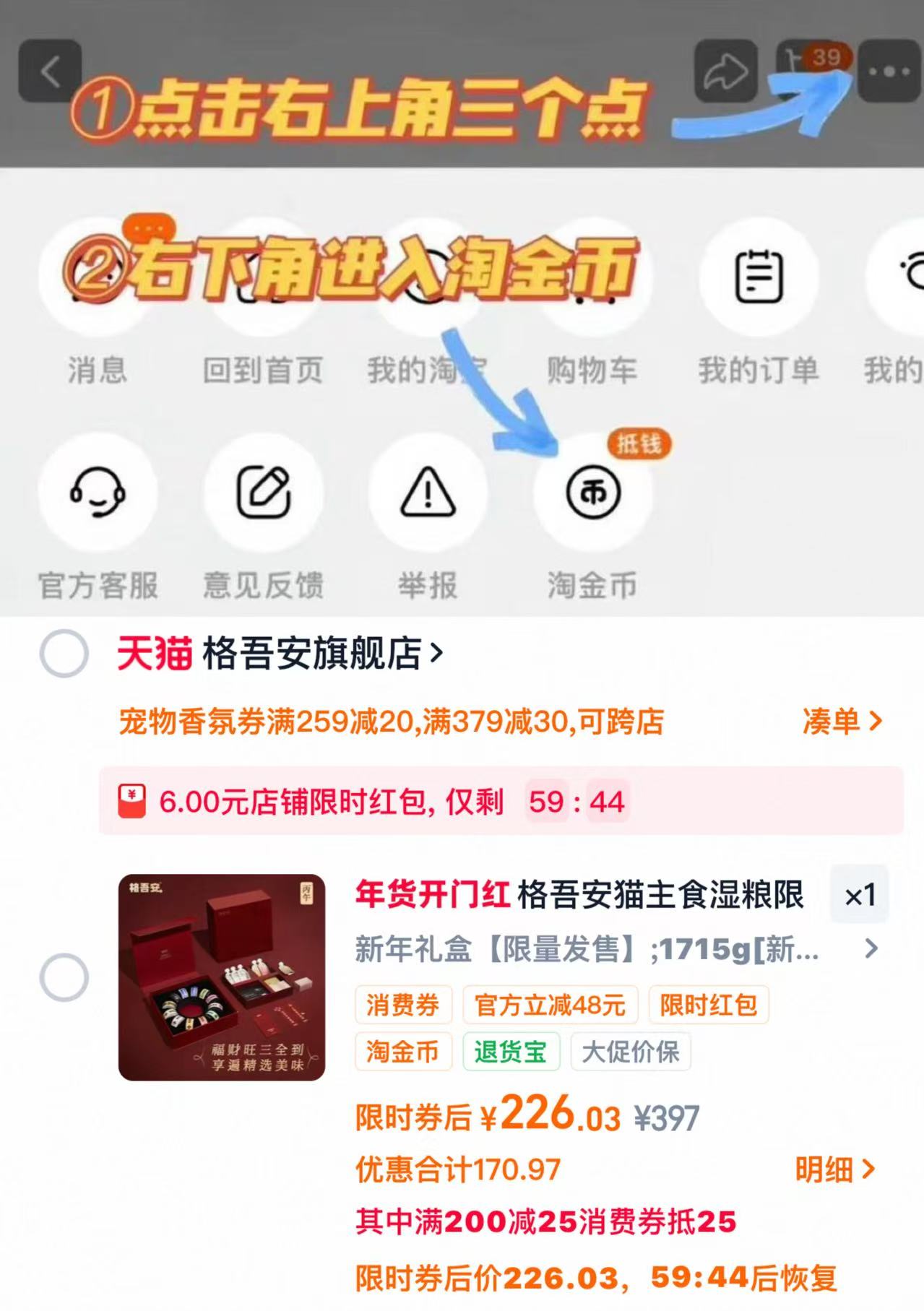The width and height of the screenshot is (924, 1311).
Task: Tap the 消费券 coupon tag
Action: [x=402, y=1003]
